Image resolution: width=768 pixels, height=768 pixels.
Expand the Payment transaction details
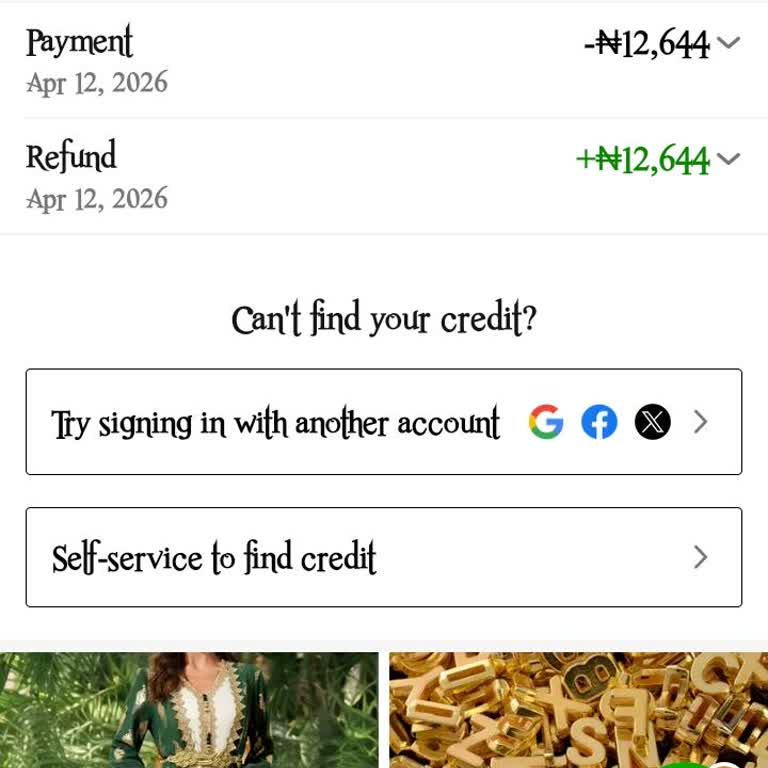[x=729, y=43]
